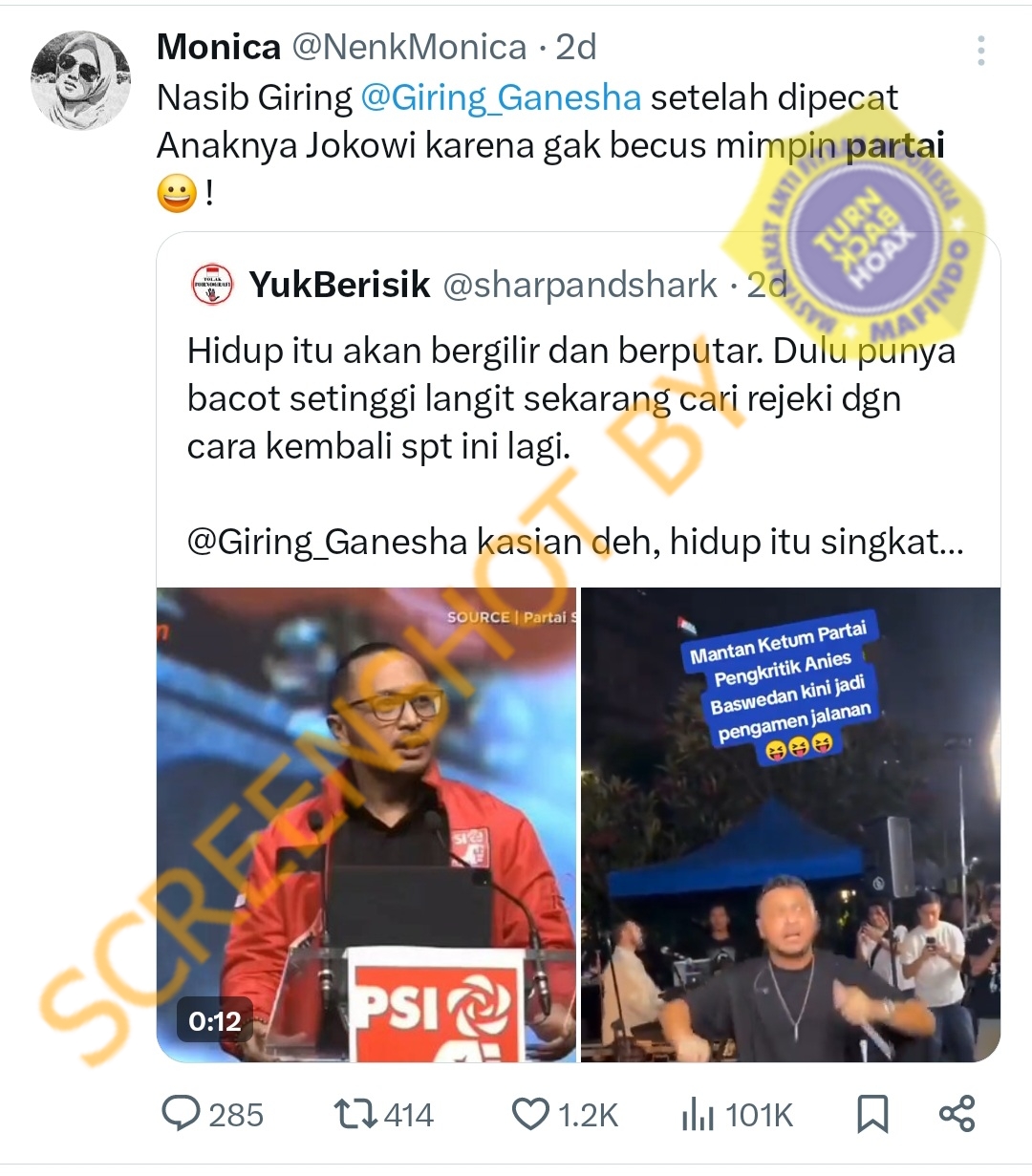The image size is (1032, 1176).
Task: Open the @Giring_Ganesha mention in Monica's tweet
Action: click(x=501, y=97)
